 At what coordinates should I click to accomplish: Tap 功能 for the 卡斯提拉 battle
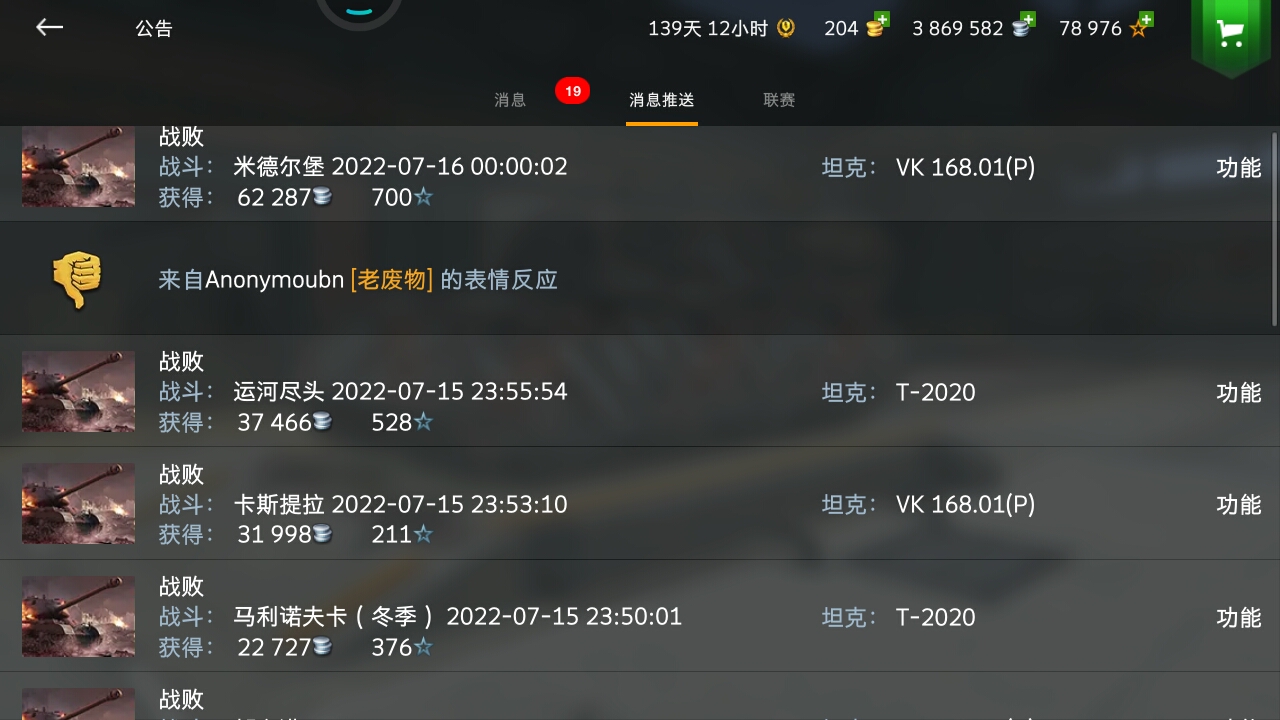point(1238,505)
